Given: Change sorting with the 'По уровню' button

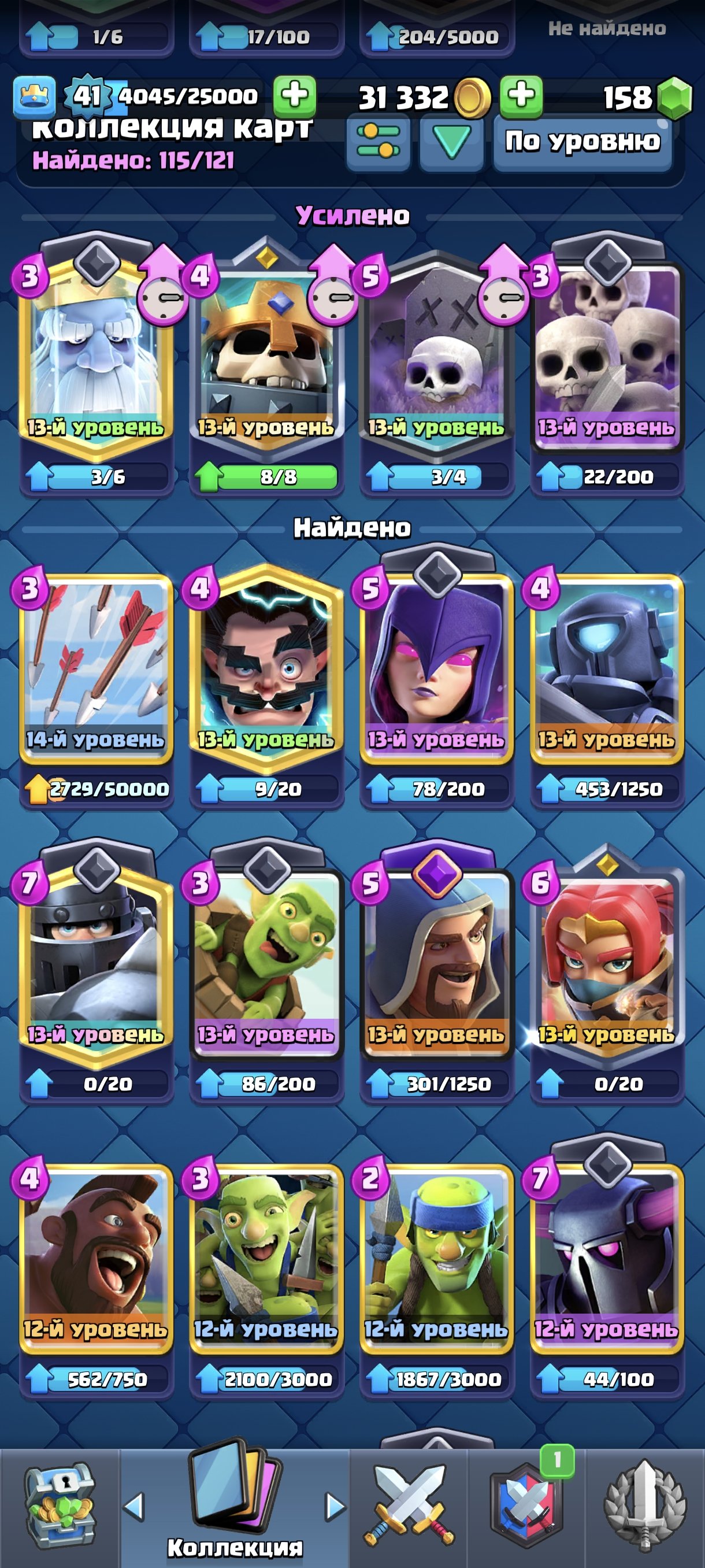Looking at the screenshot, I should [582, 142].
